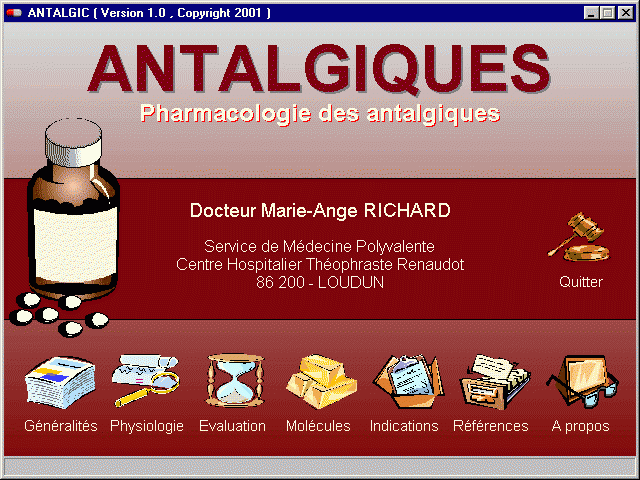Screen dimensions: 640x480
Task: Open the Indications section
Action: 404,383
